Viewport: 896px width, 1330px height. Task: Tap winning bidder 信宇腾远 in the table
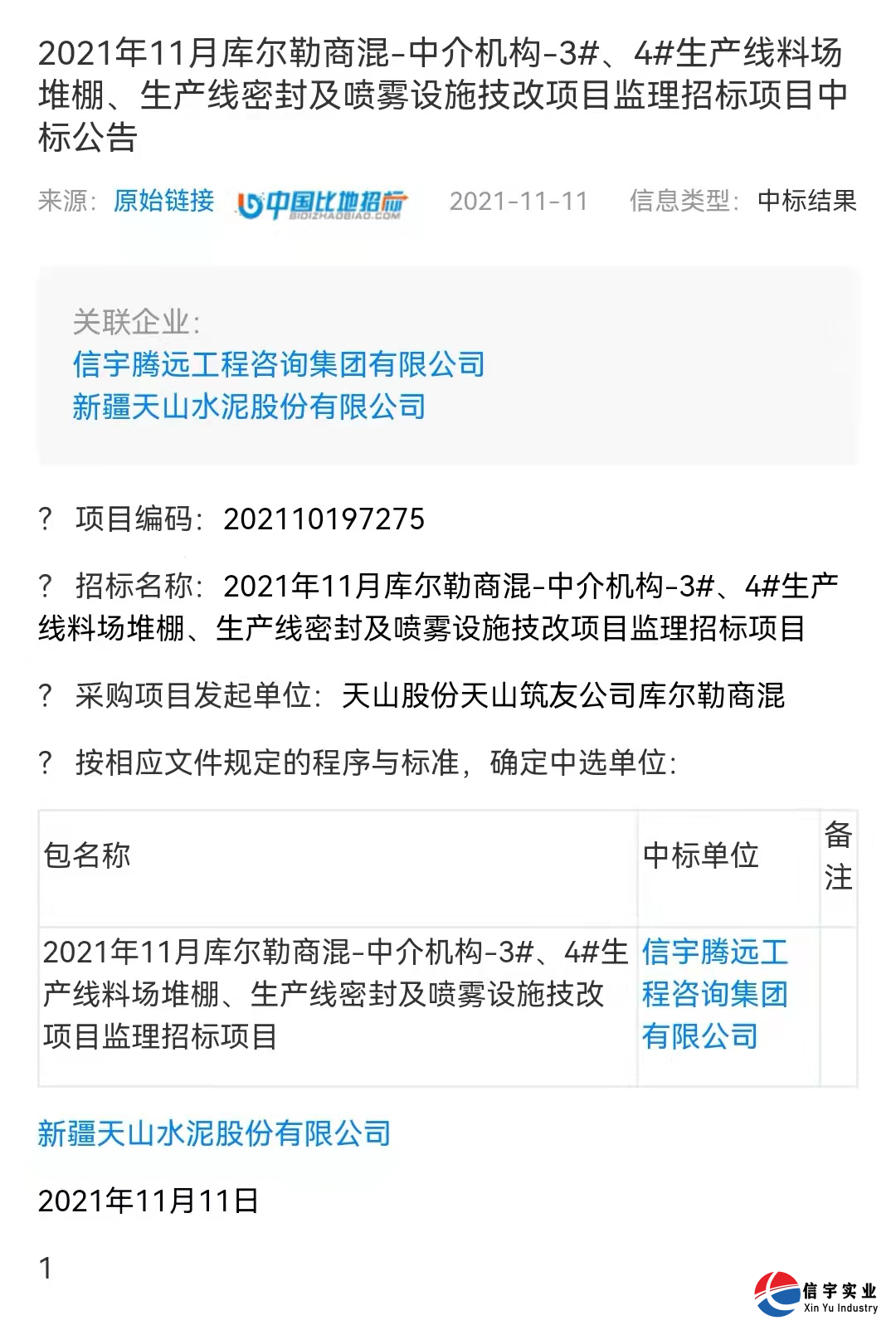click(x=714, y=994)
